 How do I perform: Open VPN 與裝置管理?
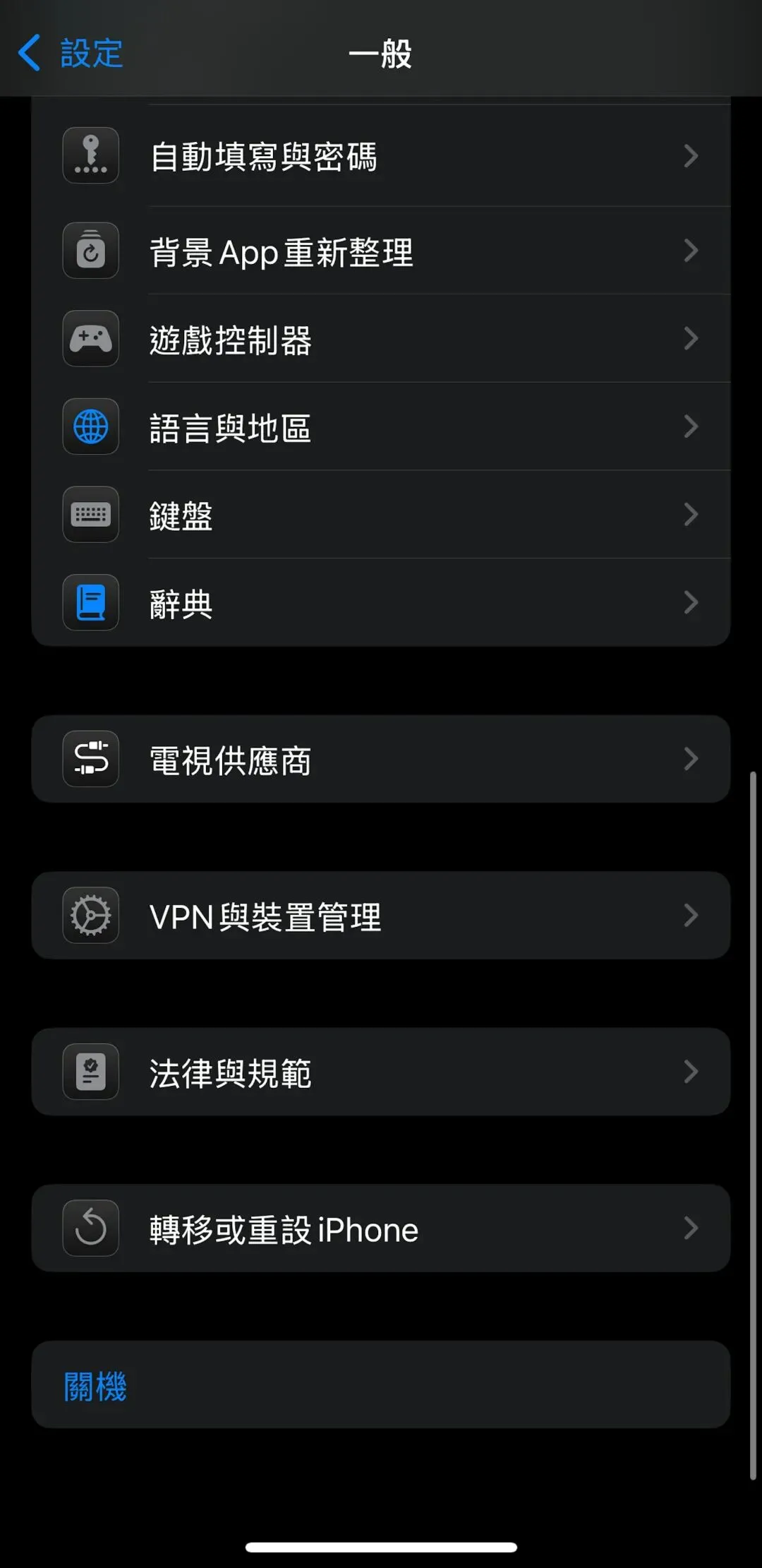coord(381,916)
